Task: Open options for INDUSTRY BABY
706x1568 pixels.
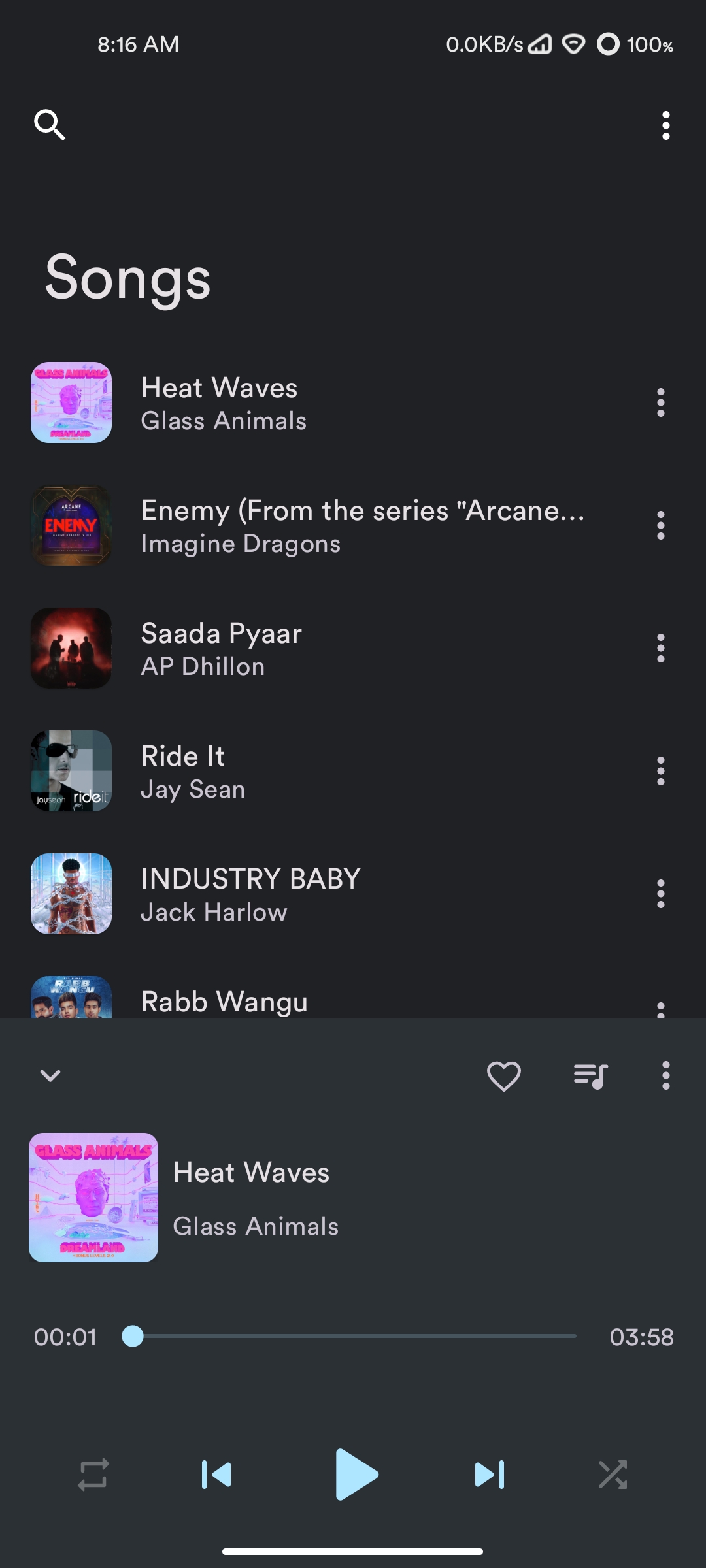Action: click(x=661, y=894)
